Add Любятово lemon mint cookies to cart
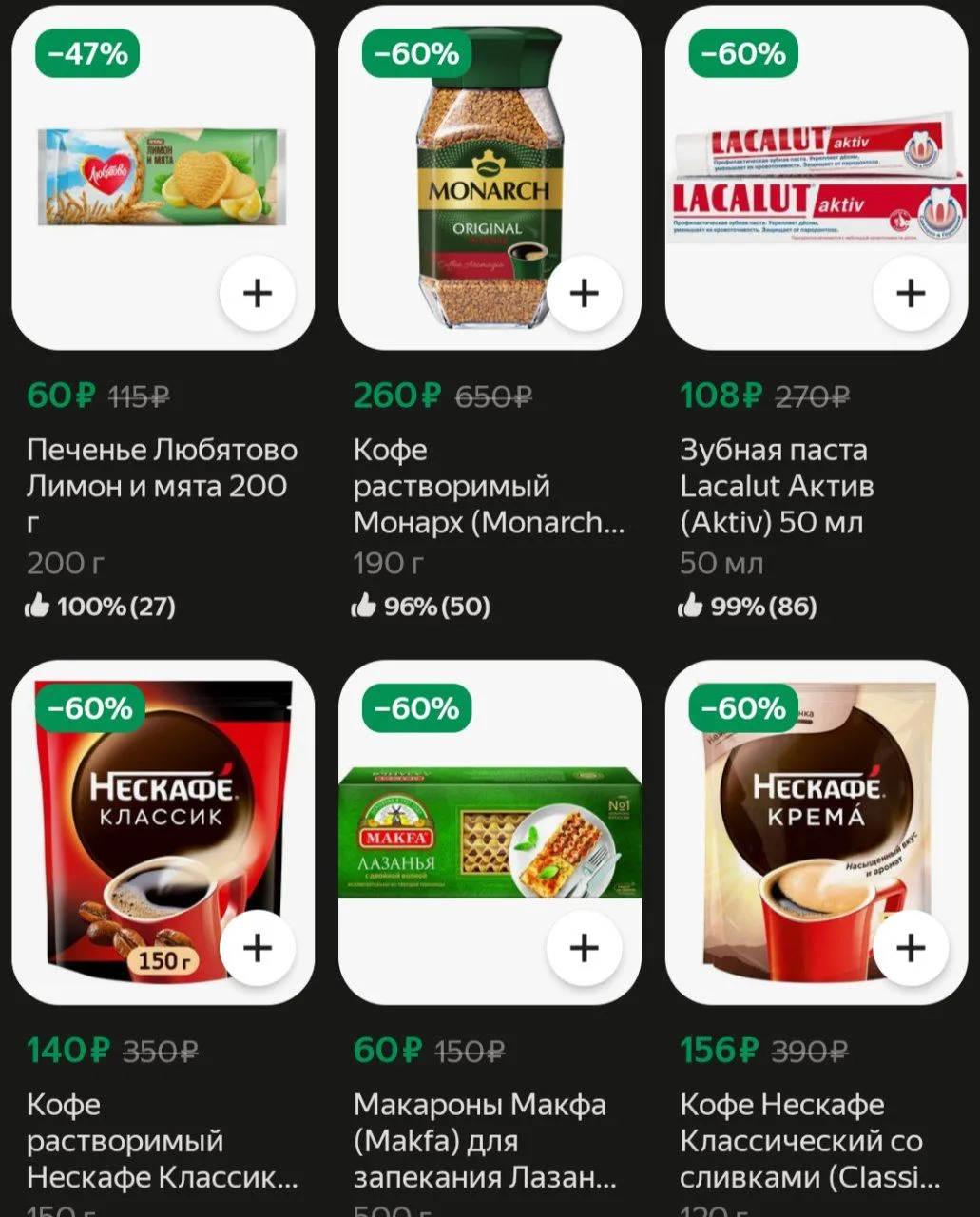Screen dimensions: 980x1217 (x=258, y=293)
